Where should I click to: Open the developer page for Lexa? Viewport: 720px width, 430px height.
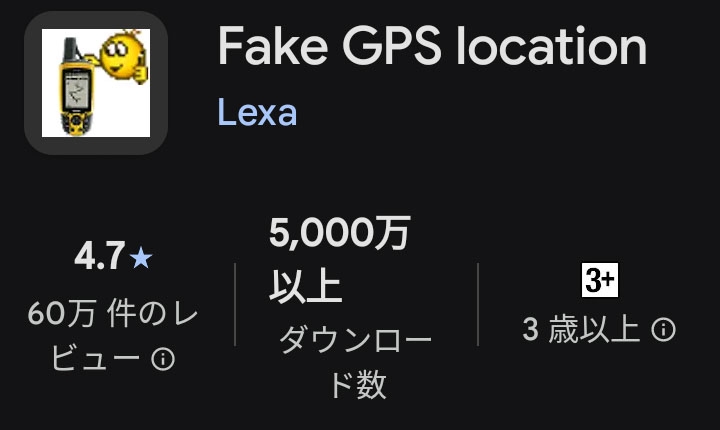(x=257, y=112)
